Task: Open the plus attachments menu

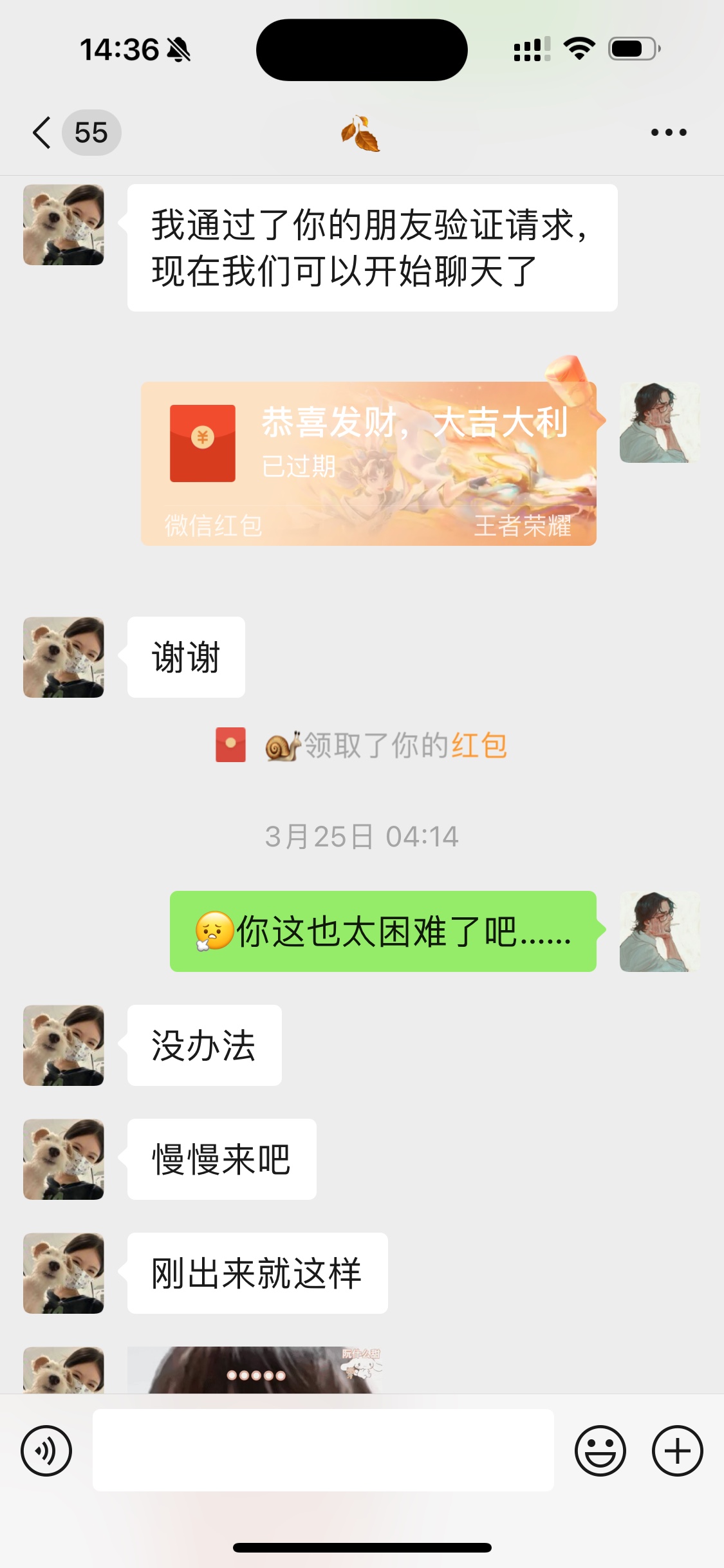Action: pyautogui.click(x=677, y=1450)
